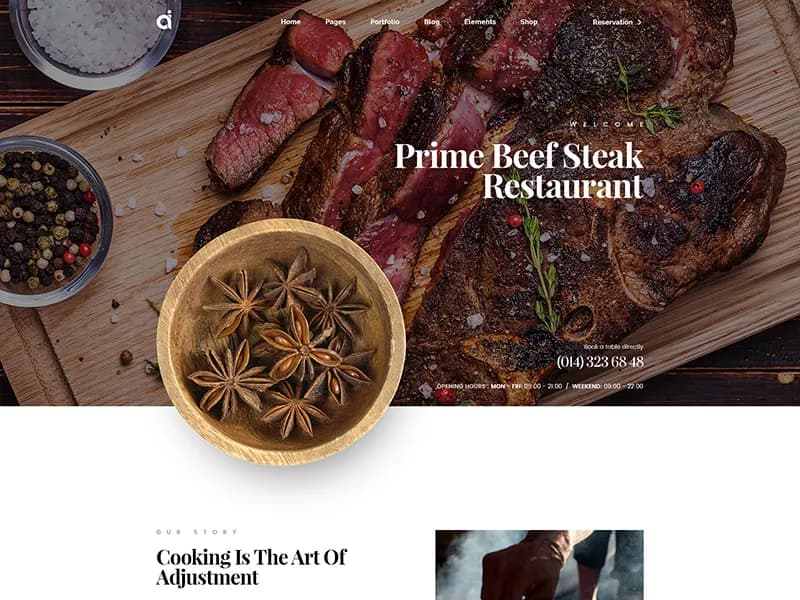The image size is (800, 600).
Task: Open the Pages menu
Action: pos(335,21)
